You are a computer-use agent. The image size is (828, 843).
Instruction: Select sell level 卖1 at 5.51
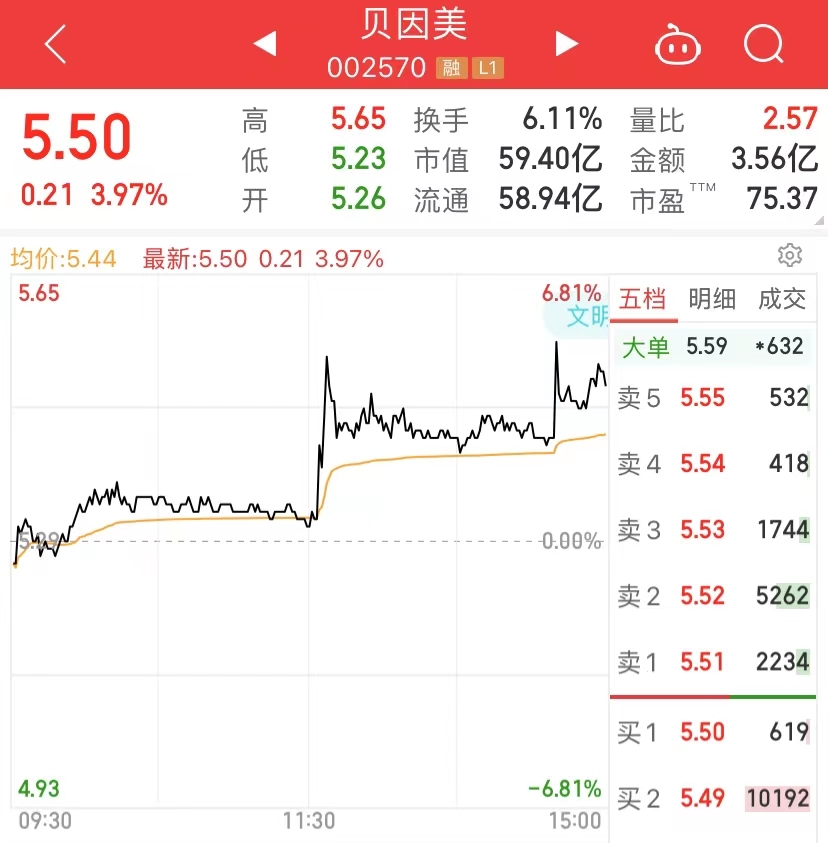[x=714, y=662]
